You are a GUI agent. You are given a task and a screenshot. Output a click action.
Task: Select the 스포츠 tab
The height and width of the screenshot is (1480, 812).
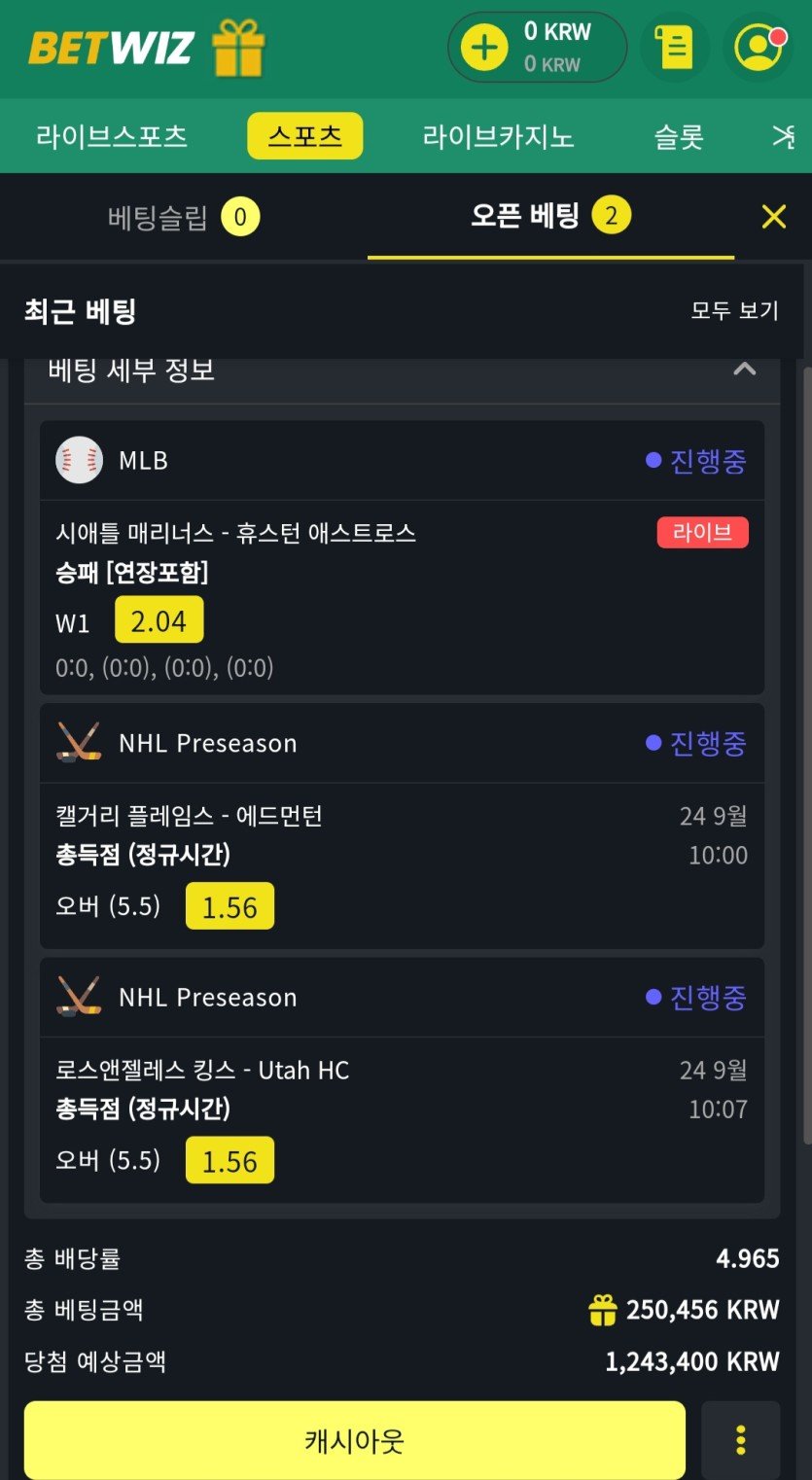pos(304,136)
